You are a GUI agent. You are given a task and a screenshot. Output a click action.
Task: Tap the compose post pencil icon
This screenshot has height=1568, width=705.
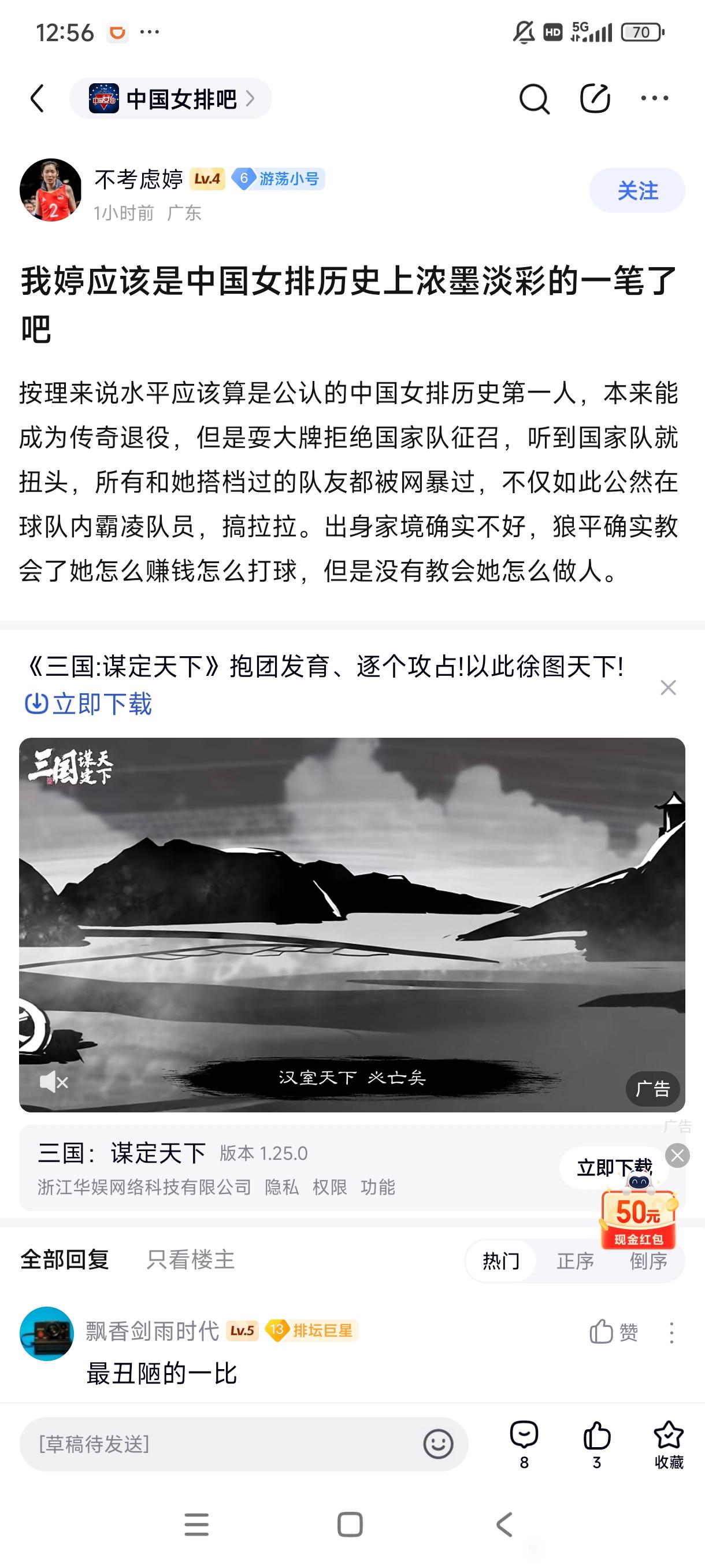tap(594, 98)
